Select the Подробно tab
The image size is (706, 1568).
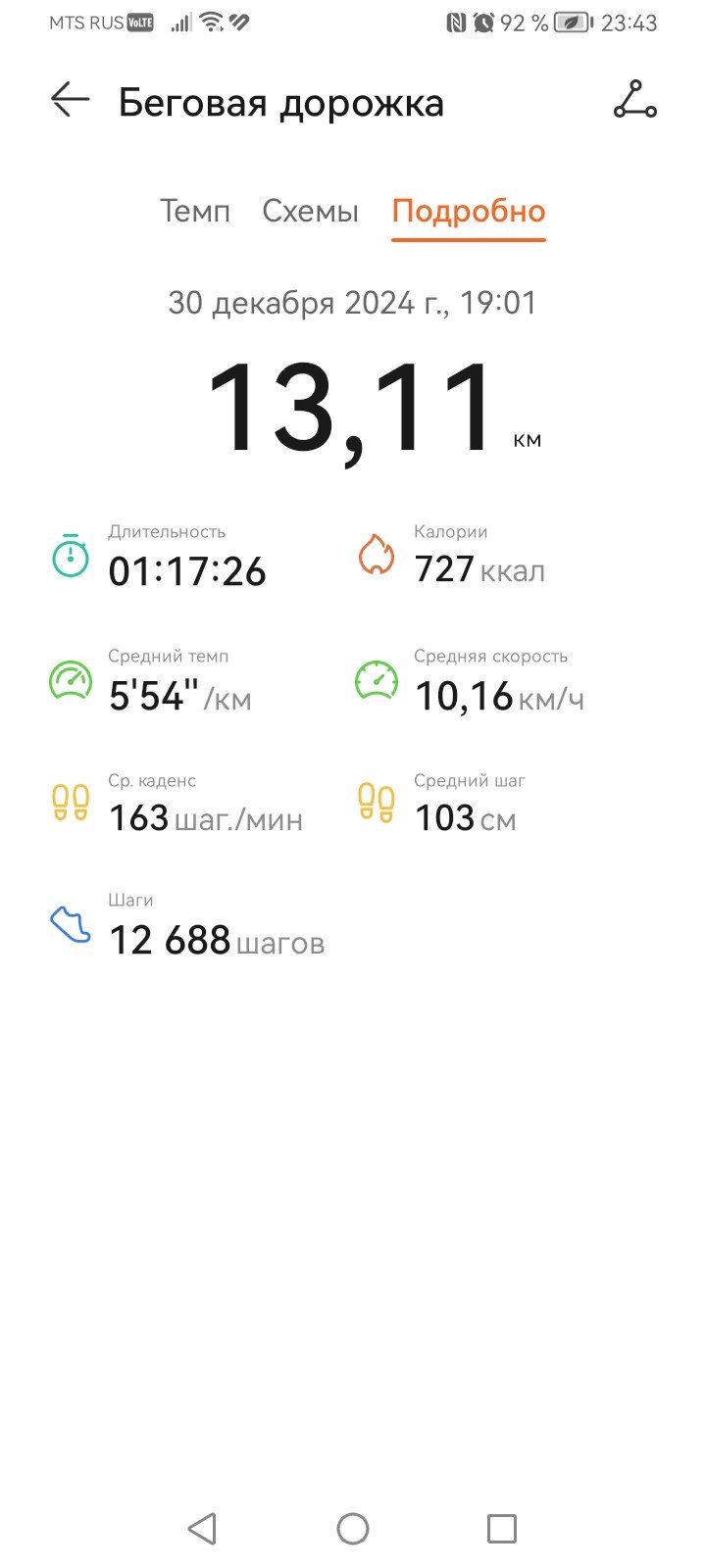pyautogui.click(x=469, y=212)
